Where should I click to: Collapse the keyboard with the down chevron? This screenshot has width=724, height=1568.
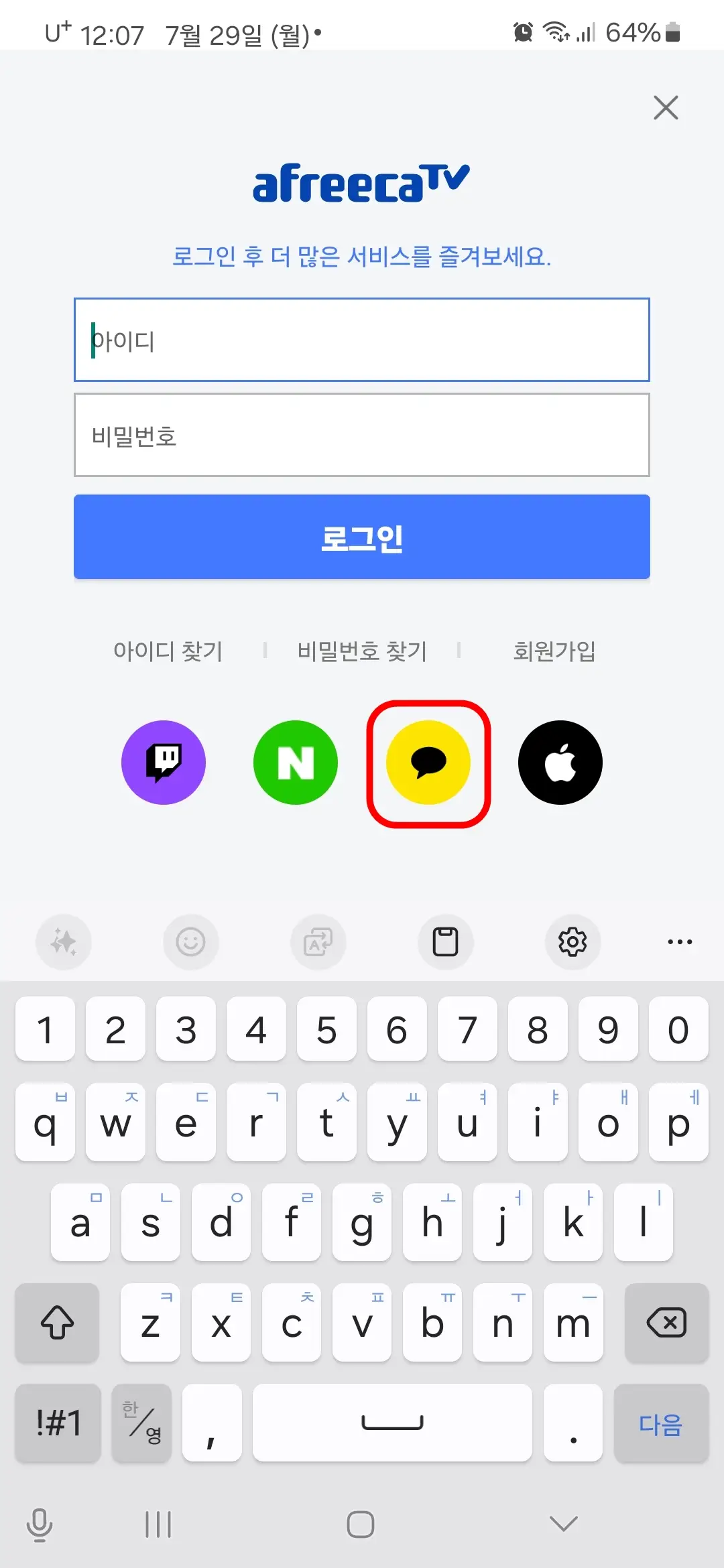(x=562, y=1523)
